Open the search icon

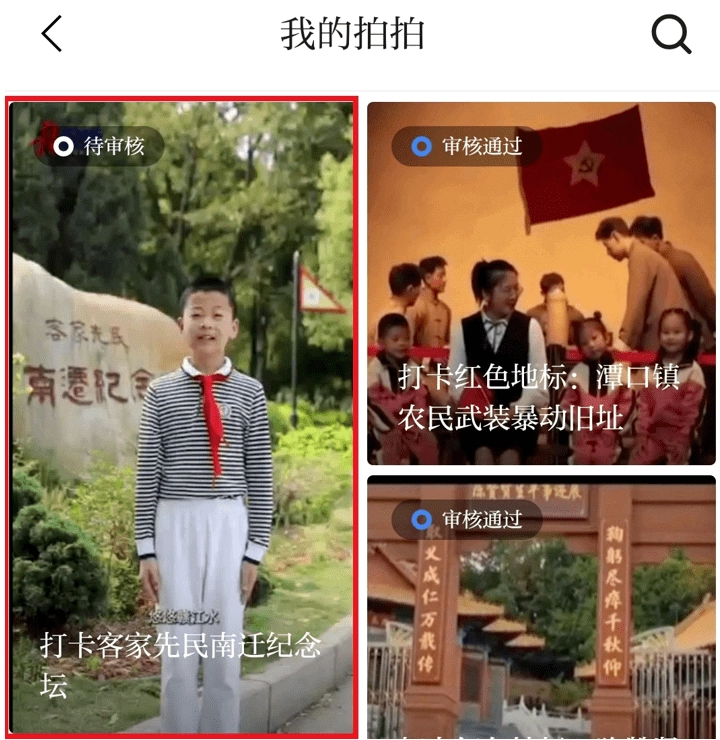point(671,35)
